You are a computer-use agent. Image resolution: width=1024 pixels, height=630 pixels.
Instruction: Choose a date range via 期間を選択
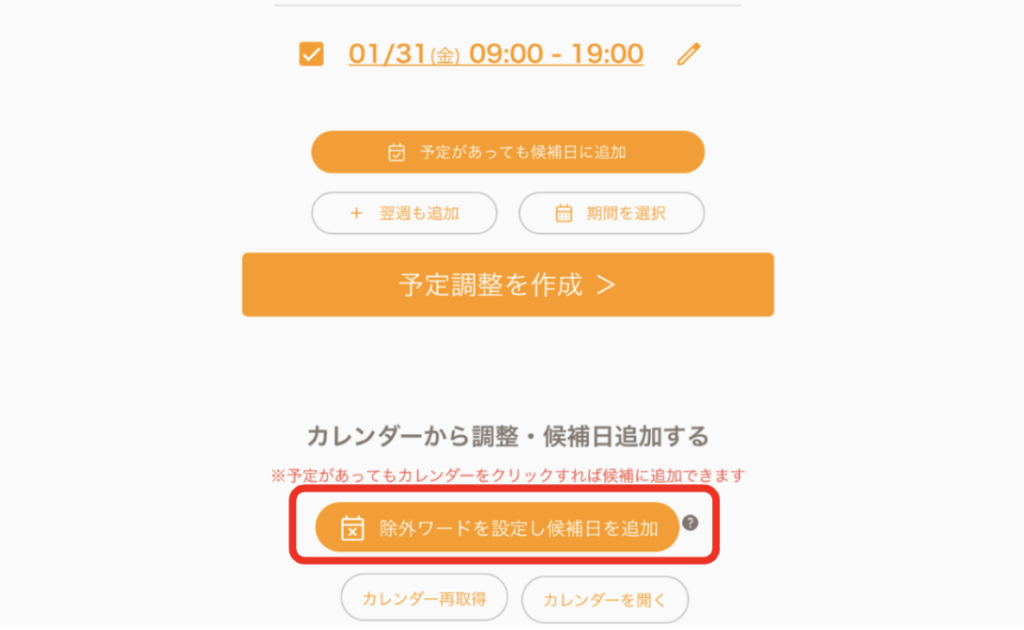click(611, 213)
